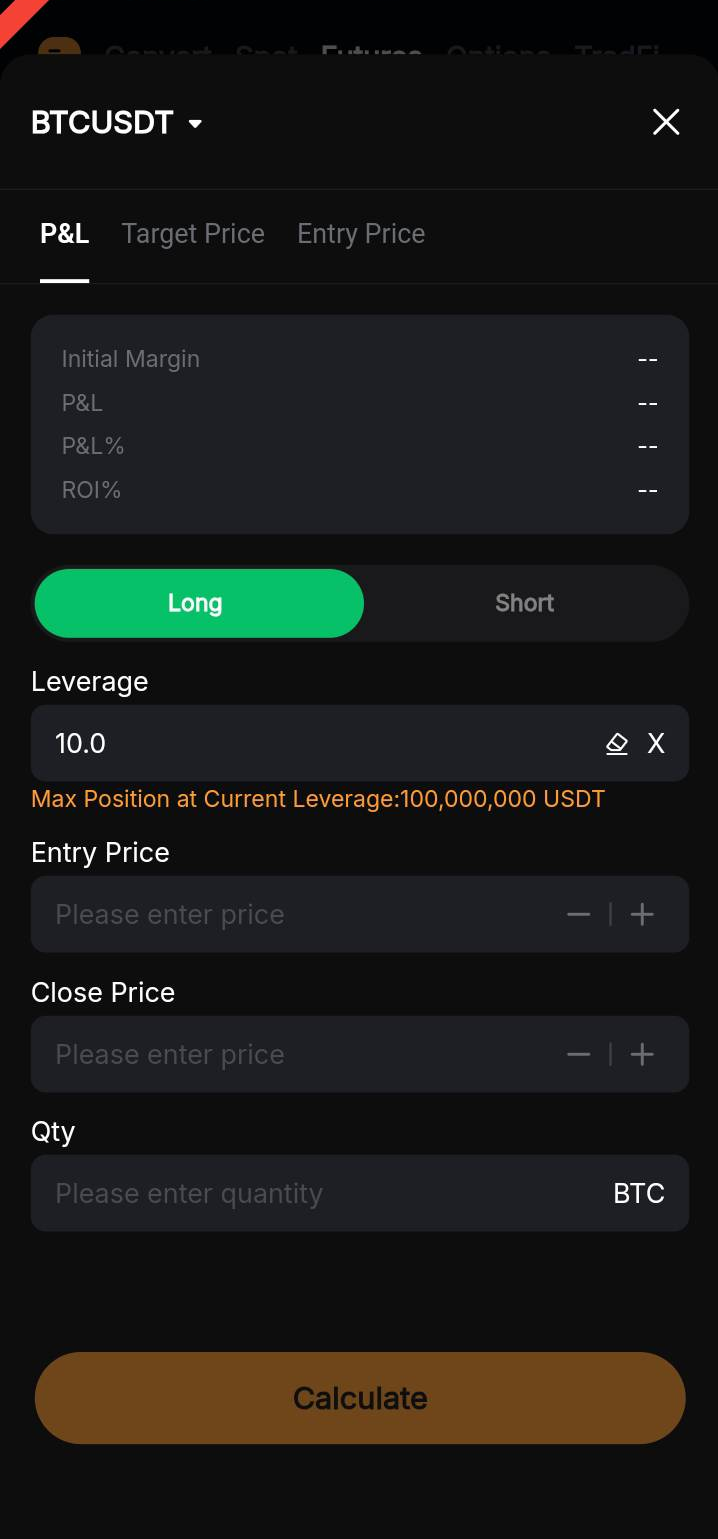This screenshot has width=718, height=1539.
Task: Select the Short position option
Action: [x=524, y=603]
